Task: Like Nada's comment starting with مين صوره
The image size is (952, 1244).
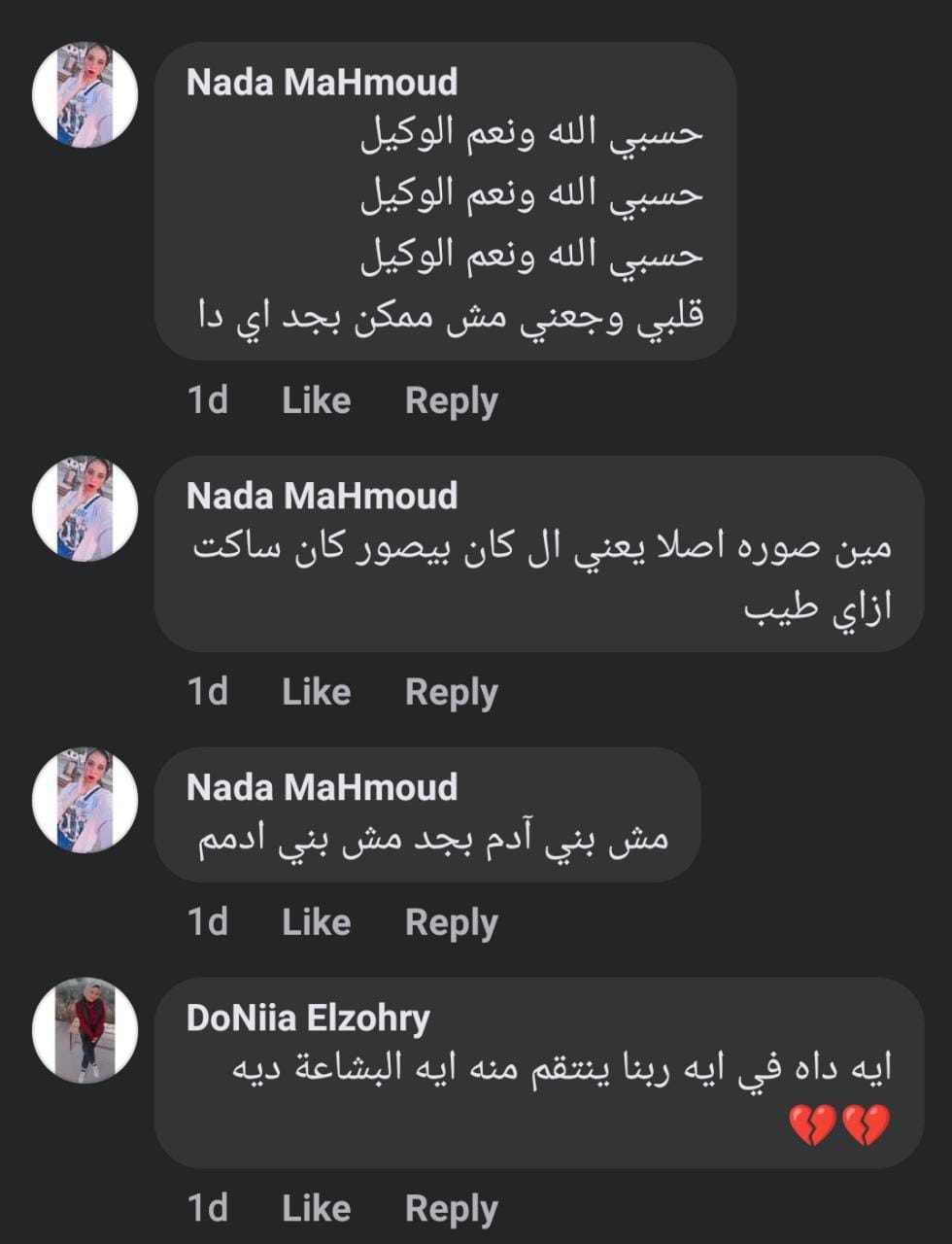Action: [x=316, y=692]
